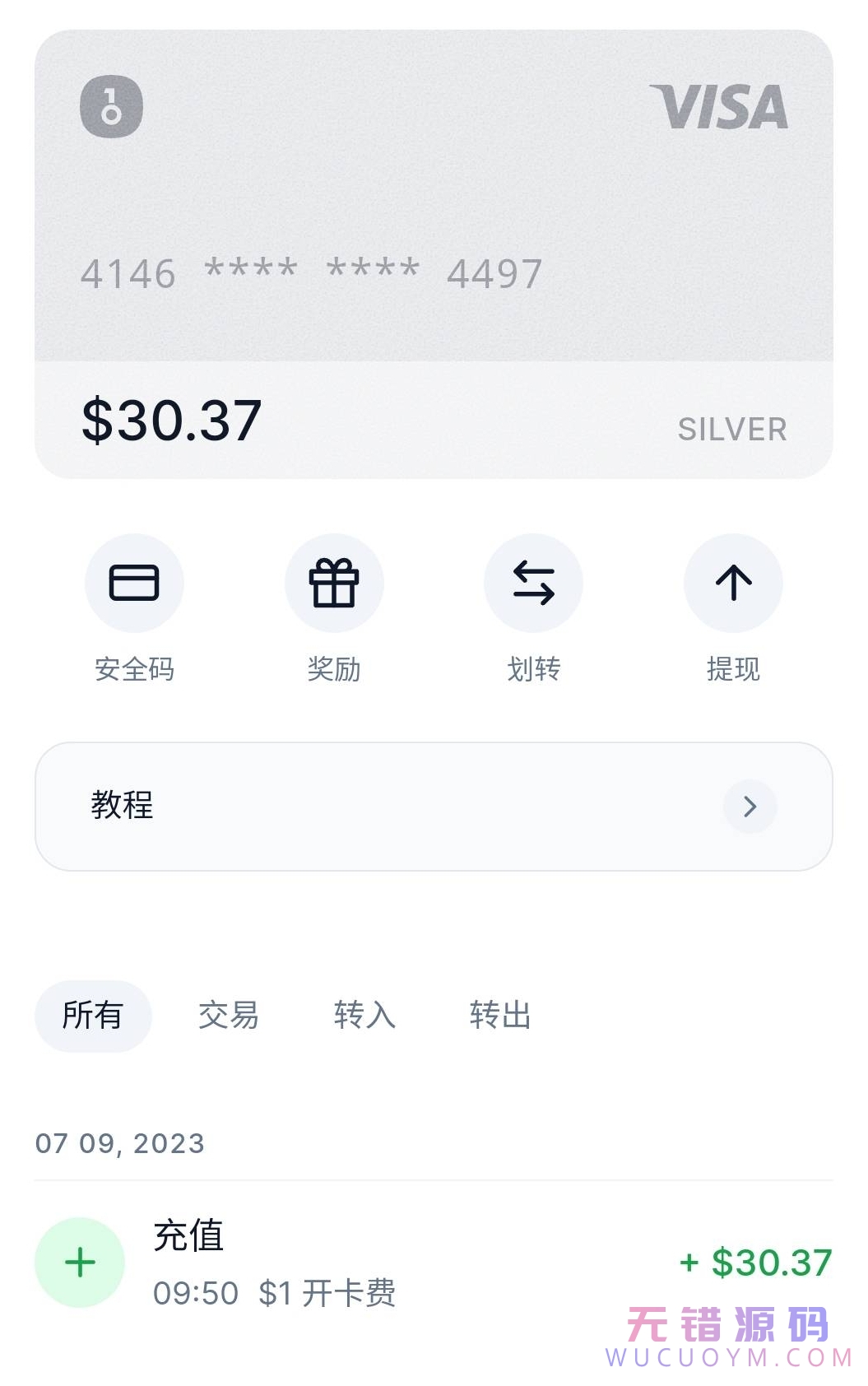This screenshot has width=868, height=1386.
Task: Tap the 提现 withdraw button
Action: pyautogui.click(x=733, y=584)
